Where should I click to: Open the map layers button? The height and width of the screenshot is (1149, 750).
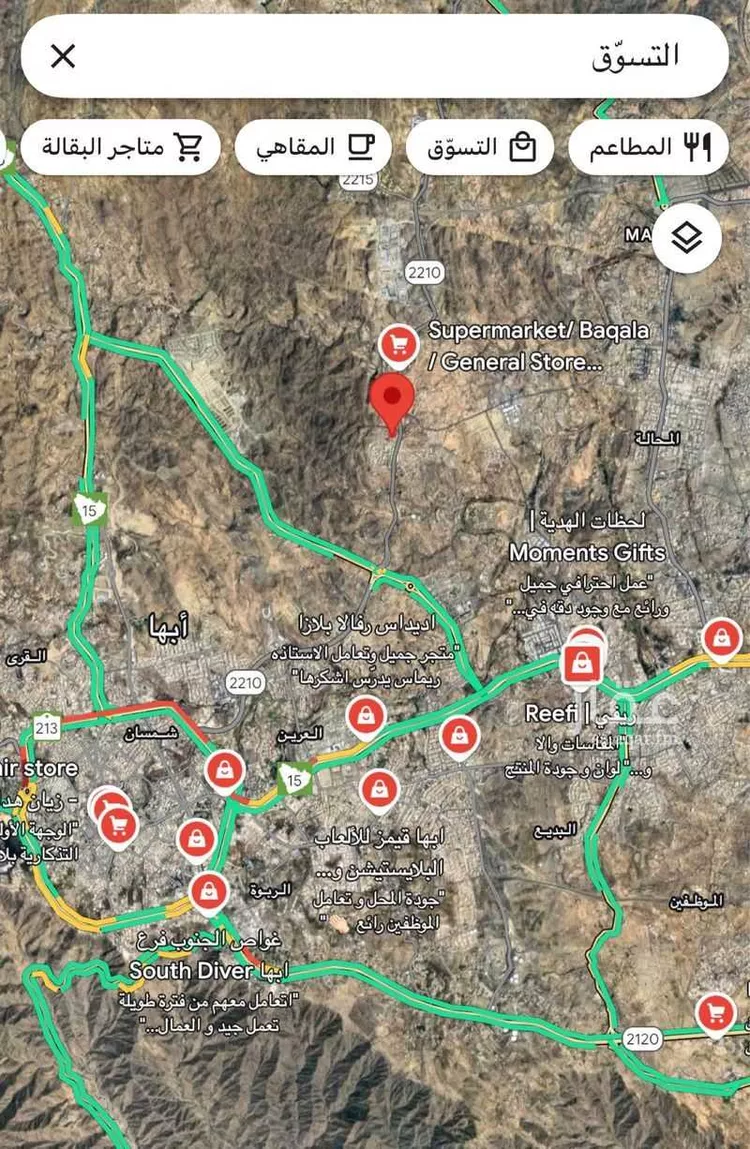click(686, 238)
